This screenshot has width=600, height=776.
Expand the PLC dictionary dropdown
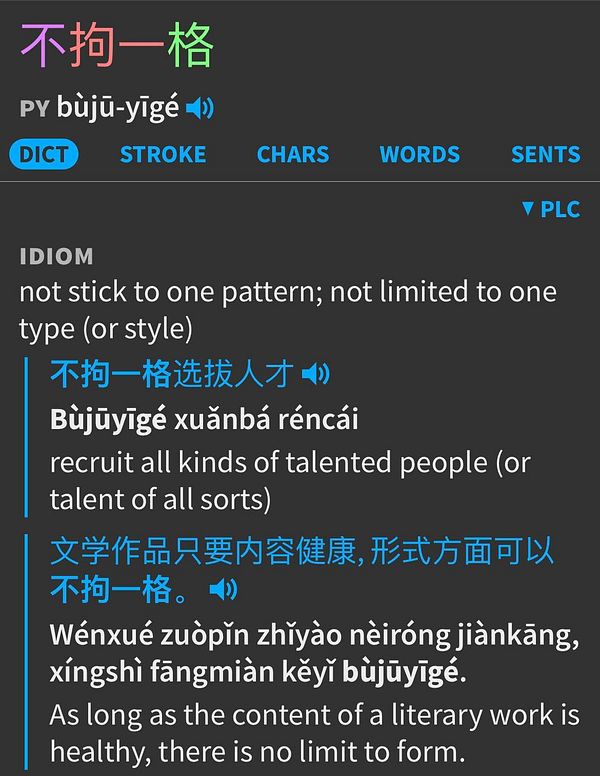pyautogui.click(x=551, y=209)
